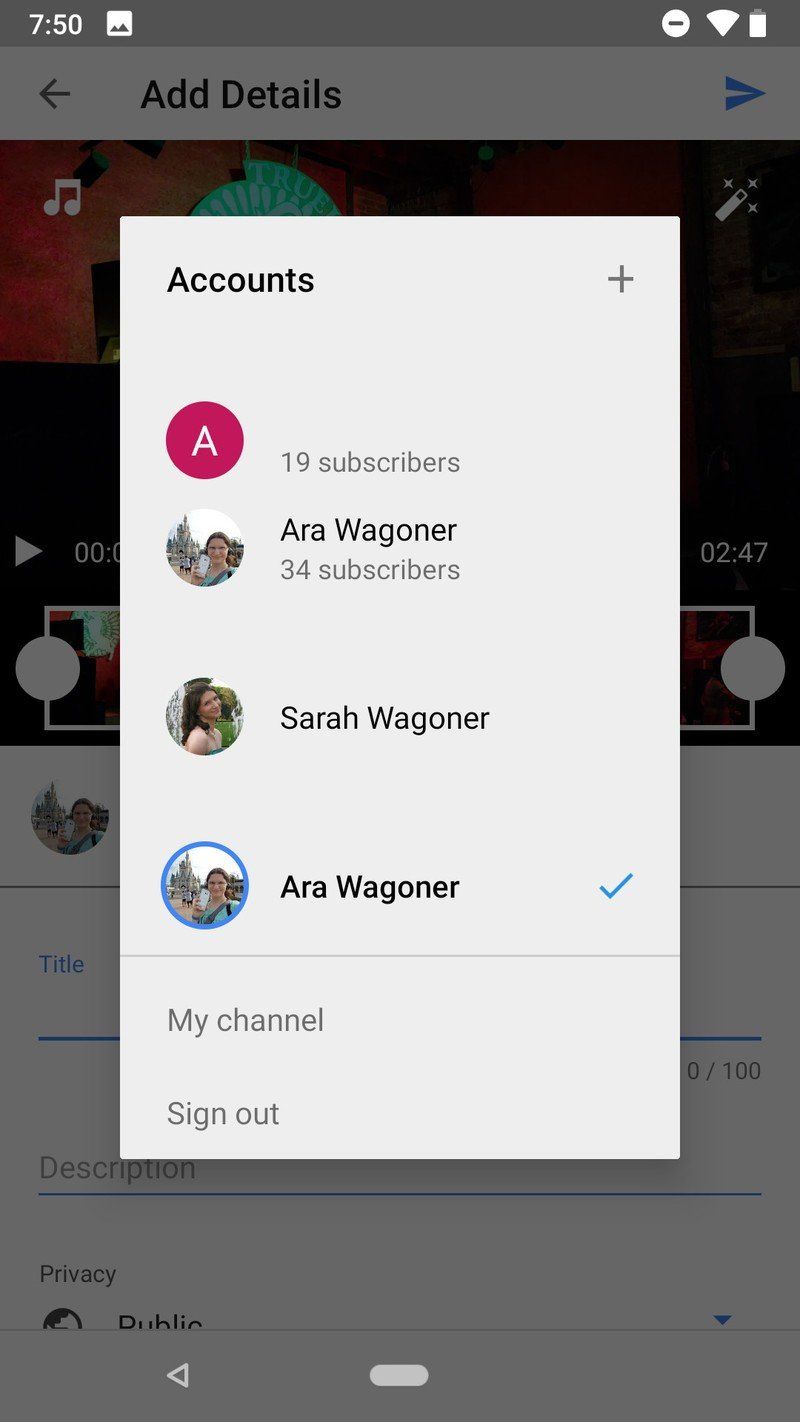Tap the system back button

point(178,1376)
